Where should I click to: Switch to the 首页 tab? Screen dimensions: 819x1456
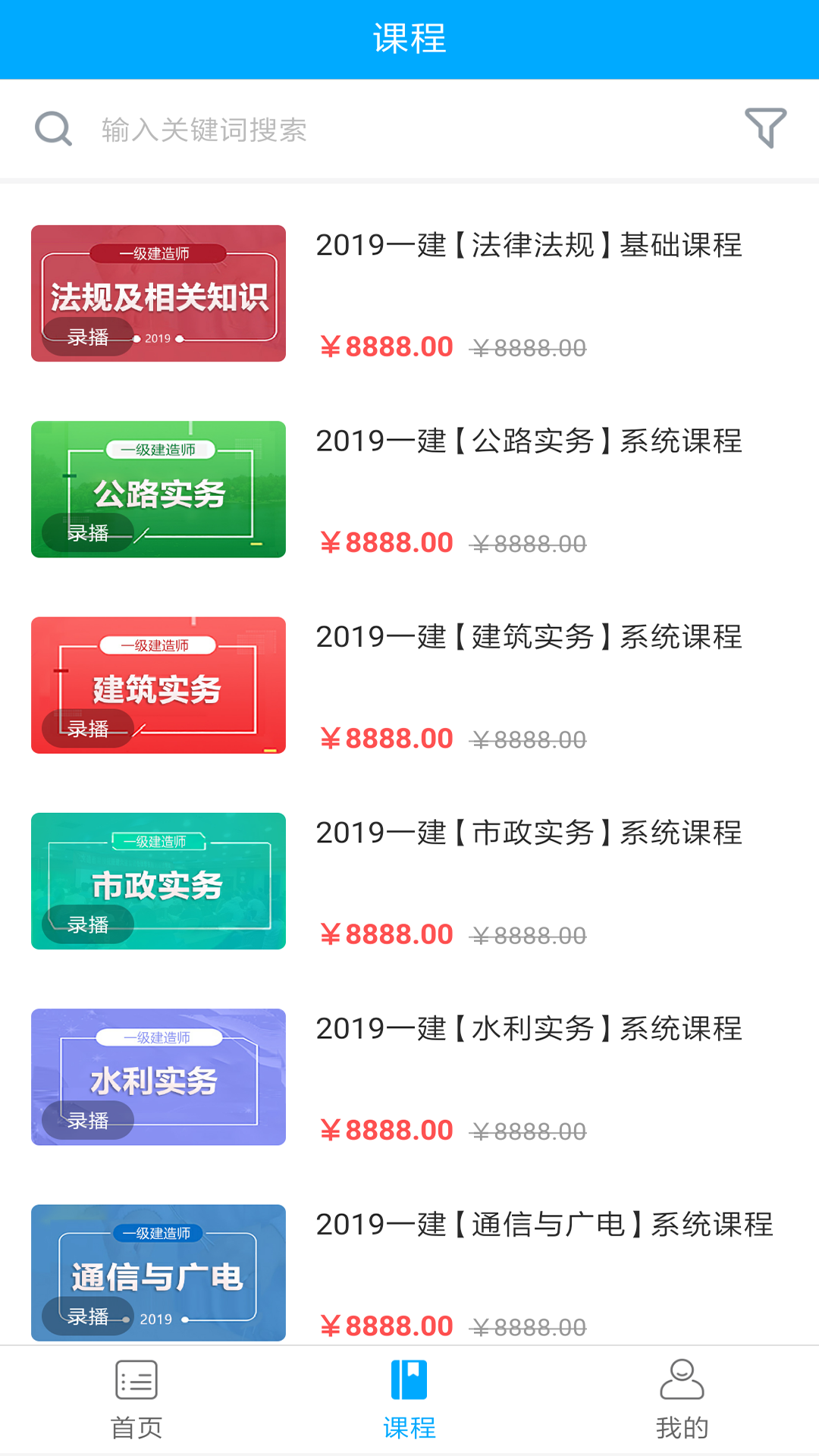136,1400
